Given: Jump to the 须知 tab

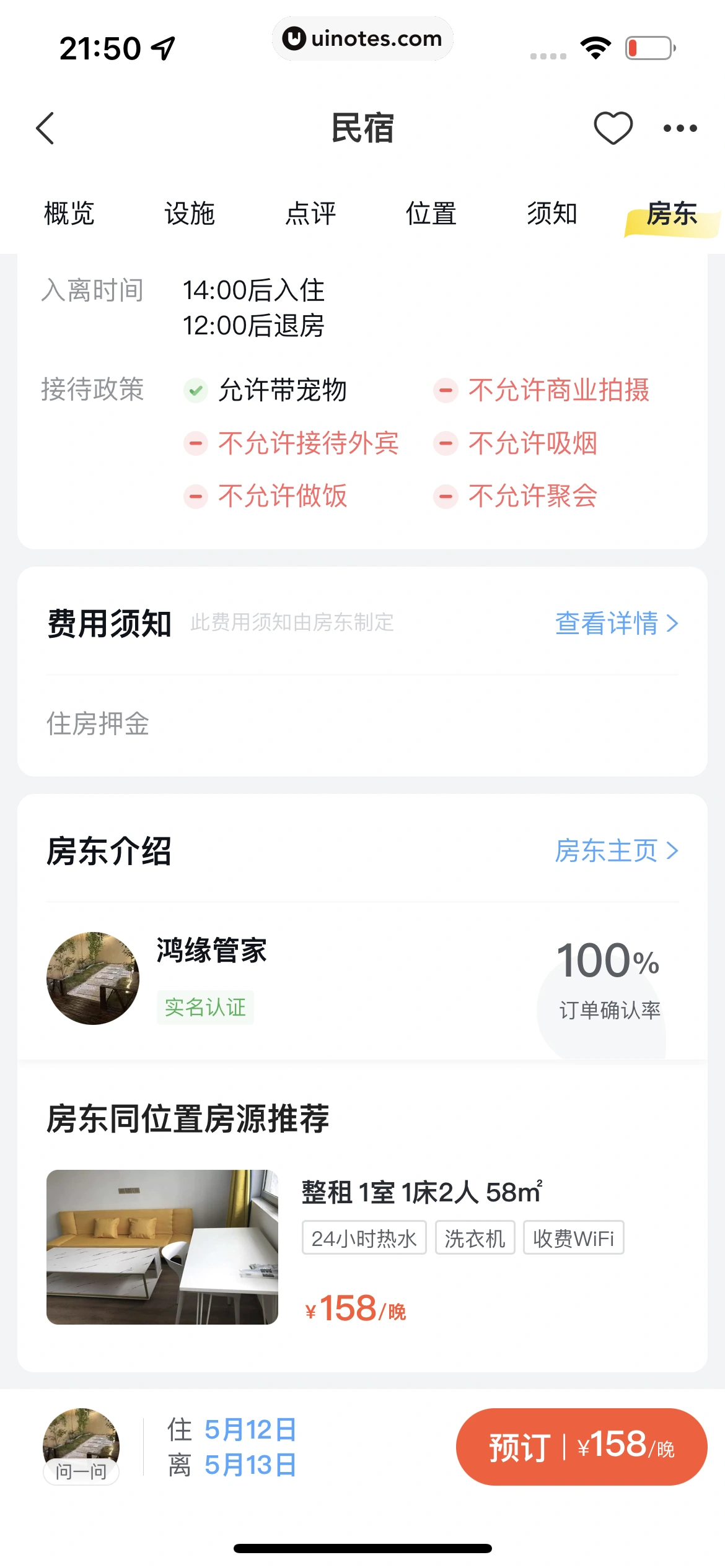Looking at the screenshot, I should 552,214.
